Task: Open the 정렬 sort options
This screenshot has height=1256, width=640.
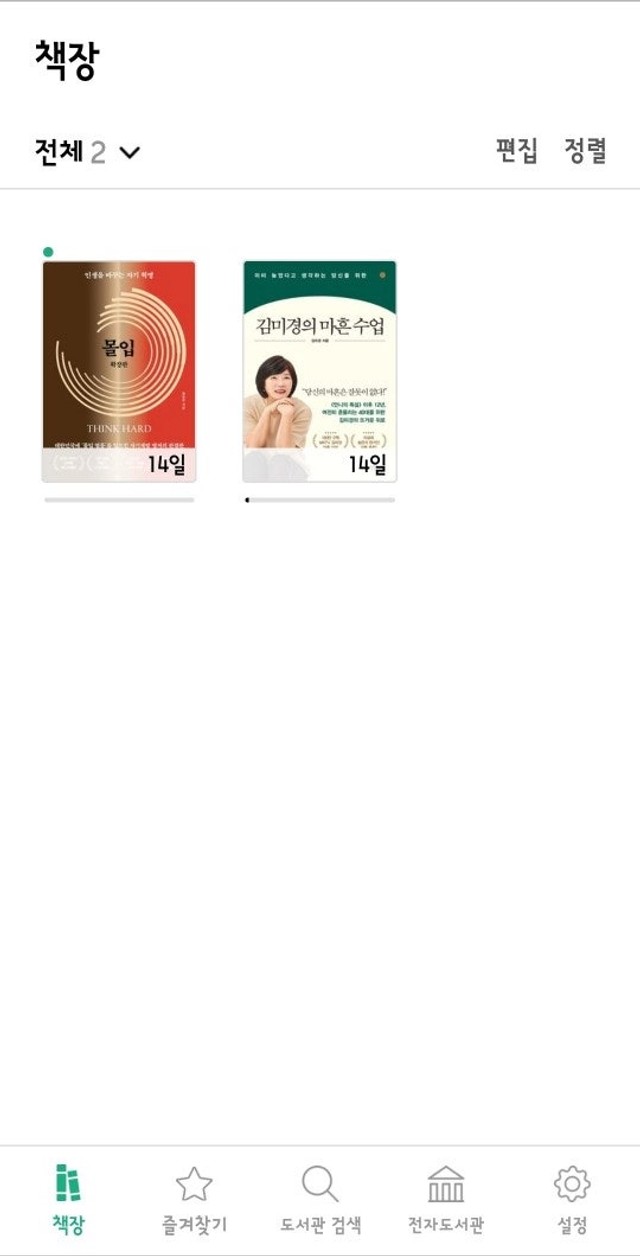Action: point(585,151)
